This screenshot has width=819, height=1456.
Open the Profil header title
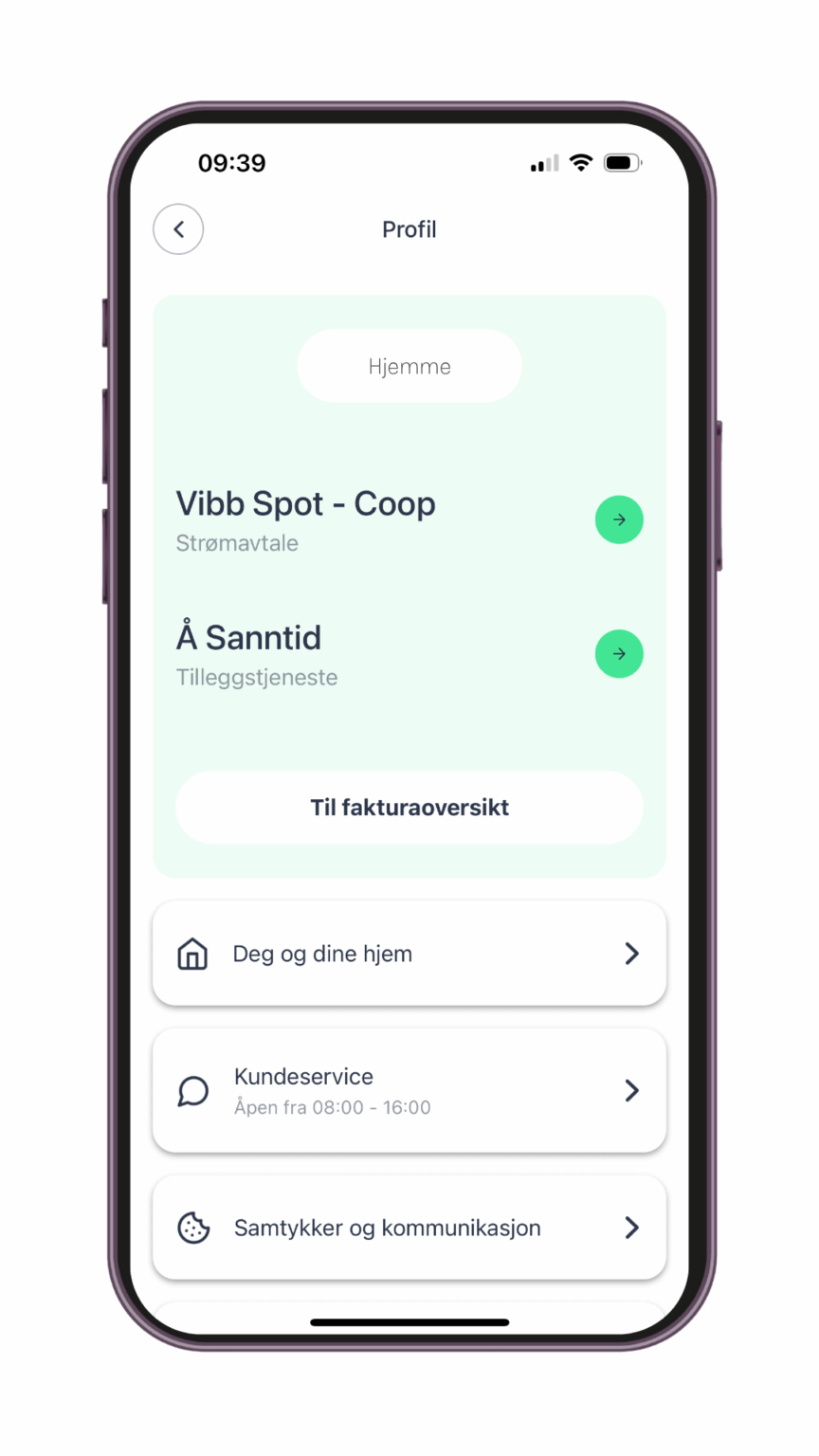409,229
